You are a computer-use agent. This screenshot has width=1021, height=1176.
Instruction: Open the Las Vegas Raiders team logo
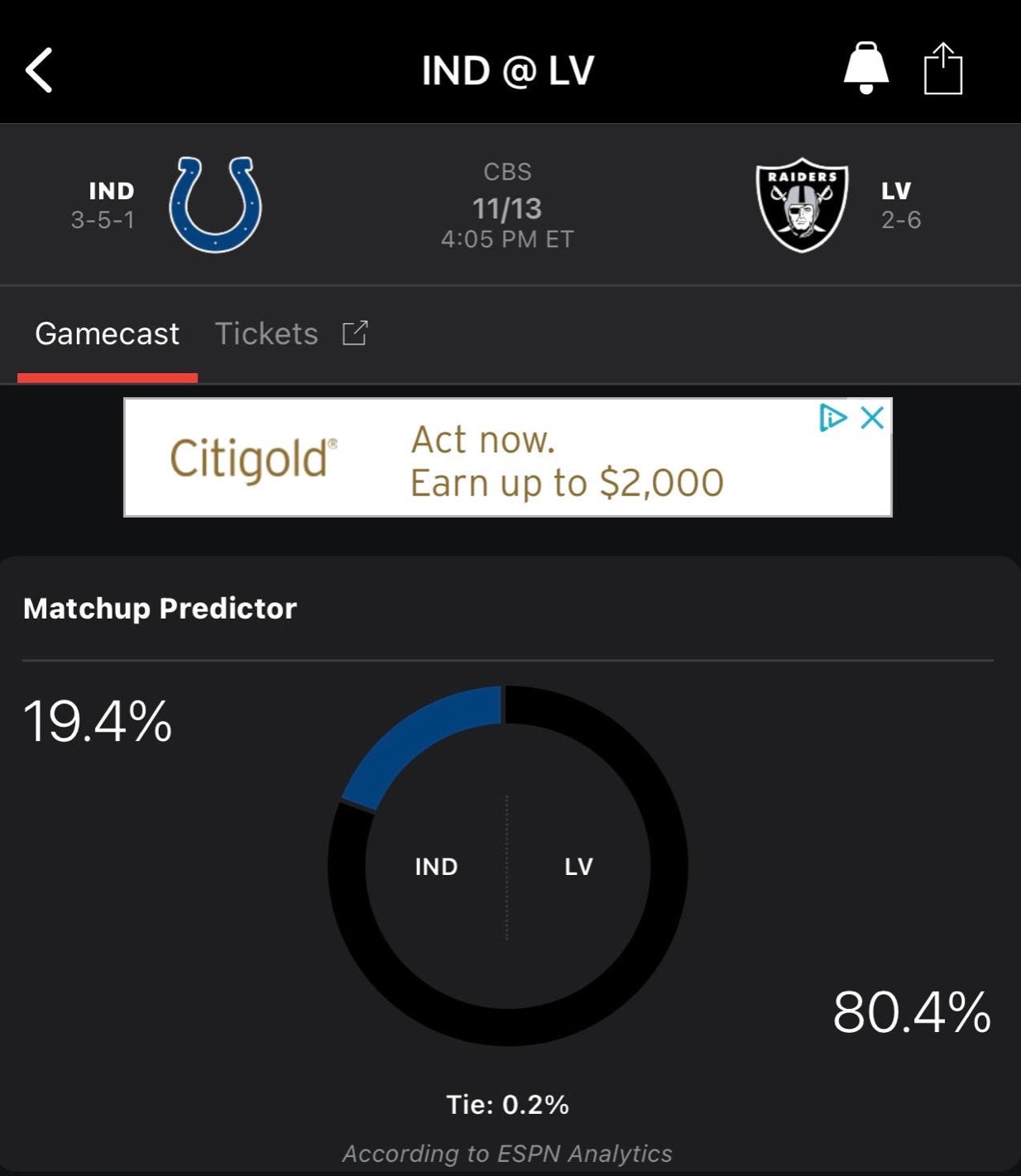[x=802, y=204]
